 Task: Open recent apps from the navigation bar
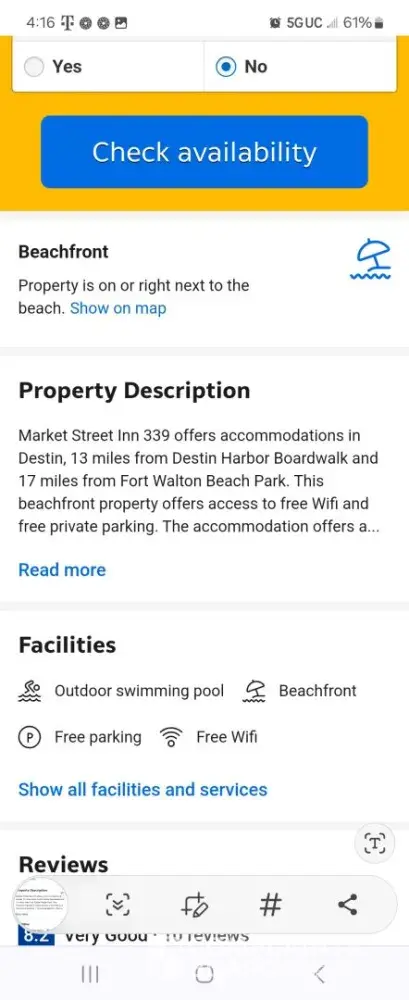(89, 974)
